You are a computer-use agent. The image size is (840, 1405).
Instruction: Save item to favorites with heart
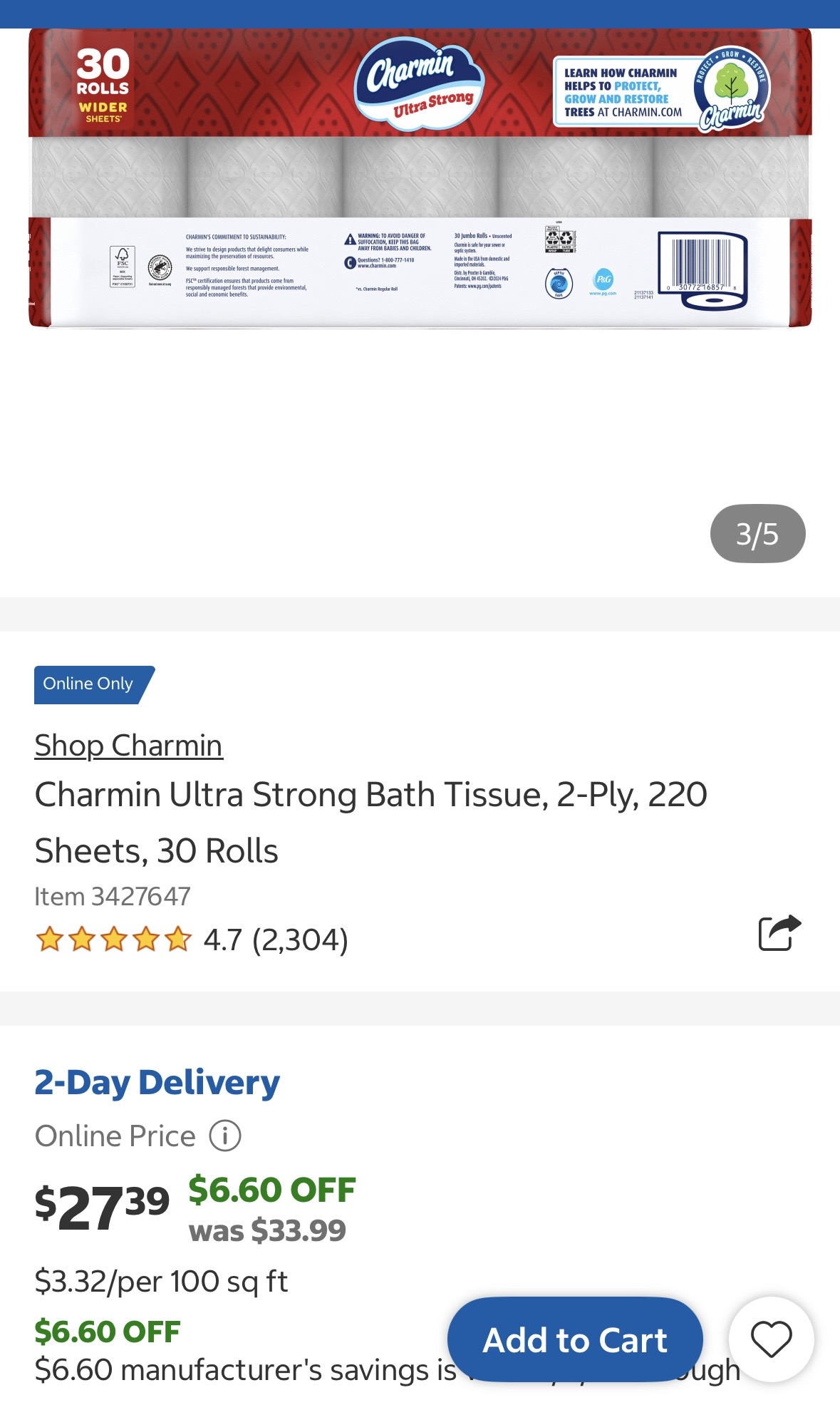pyautogui.click(x=771, y=1339)
